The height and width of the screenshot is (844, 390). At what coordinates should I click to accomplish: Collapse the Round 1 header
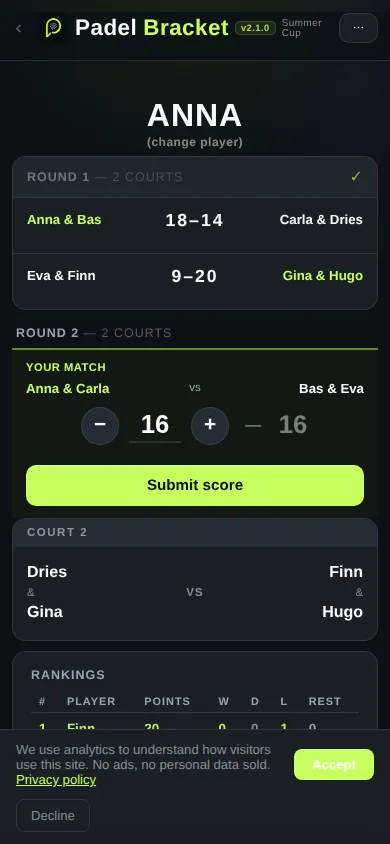[195, 177]
